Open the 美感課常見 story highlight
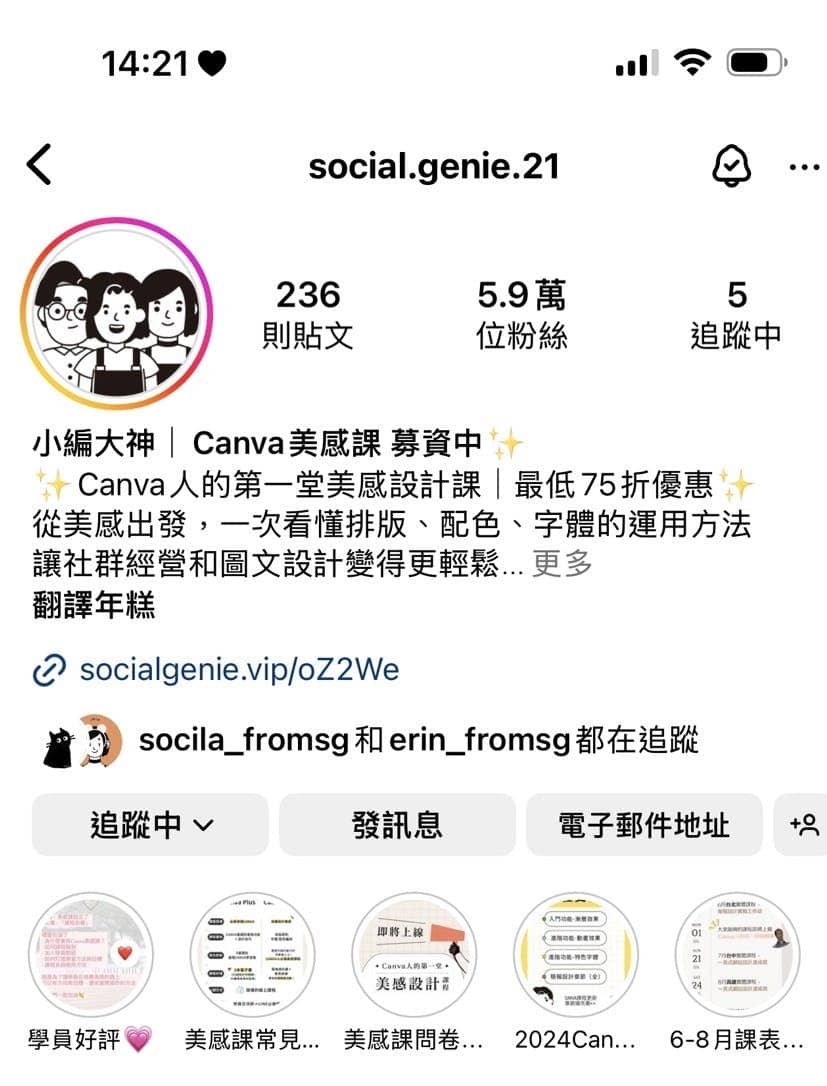Screen dimensions: 827x1086 [x=251, y=955]
